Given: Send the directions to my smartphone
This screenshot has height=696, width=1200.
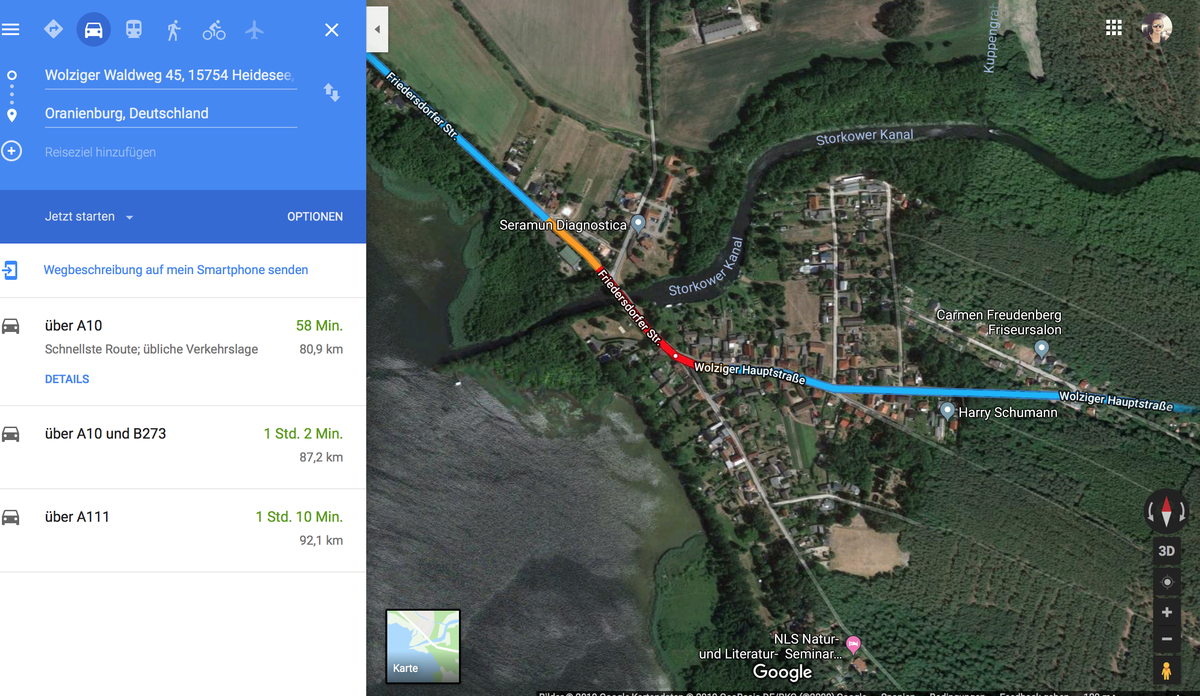Looking at the screenshot, I should click(175, 270).
